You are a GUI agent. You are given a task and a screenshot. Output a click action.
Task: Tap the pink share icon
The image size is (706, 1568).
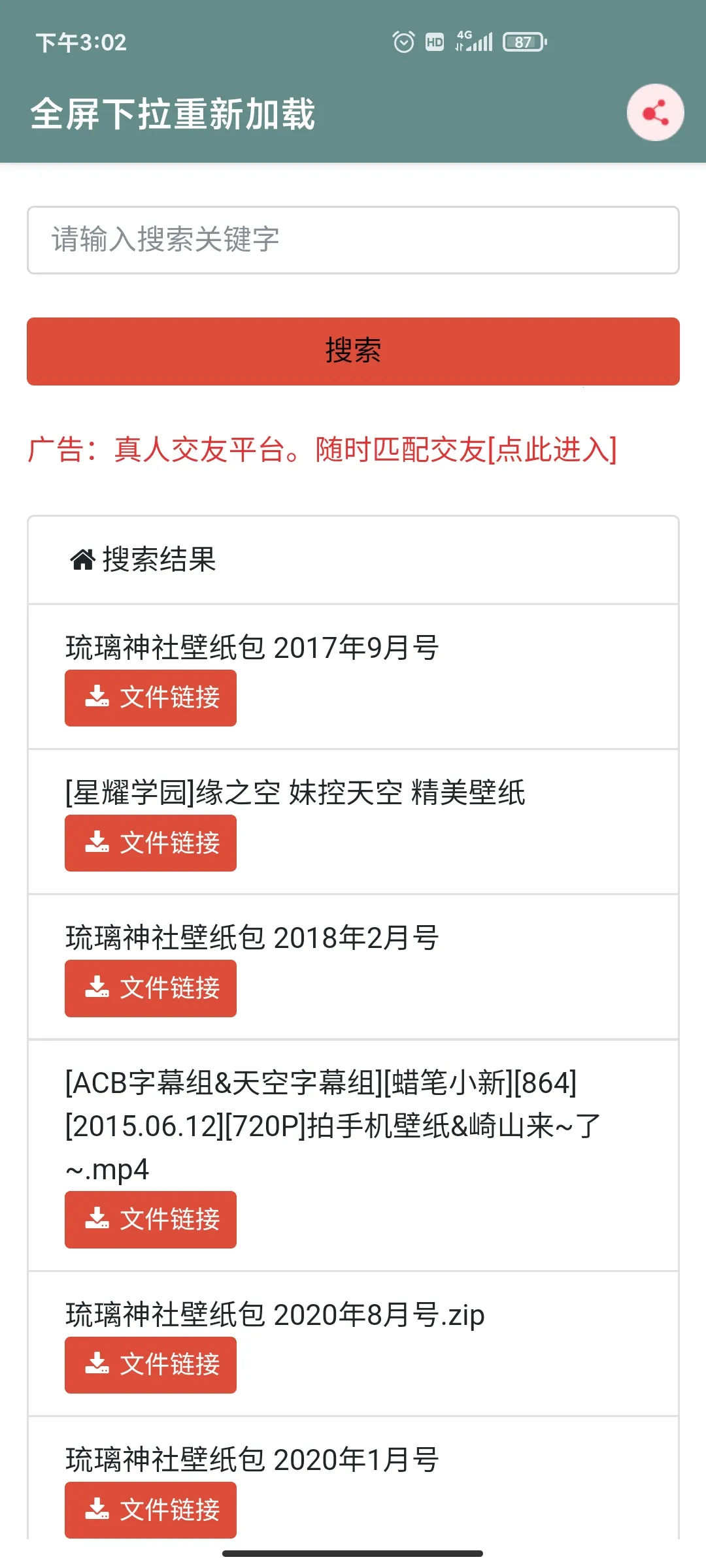(654, 113)
